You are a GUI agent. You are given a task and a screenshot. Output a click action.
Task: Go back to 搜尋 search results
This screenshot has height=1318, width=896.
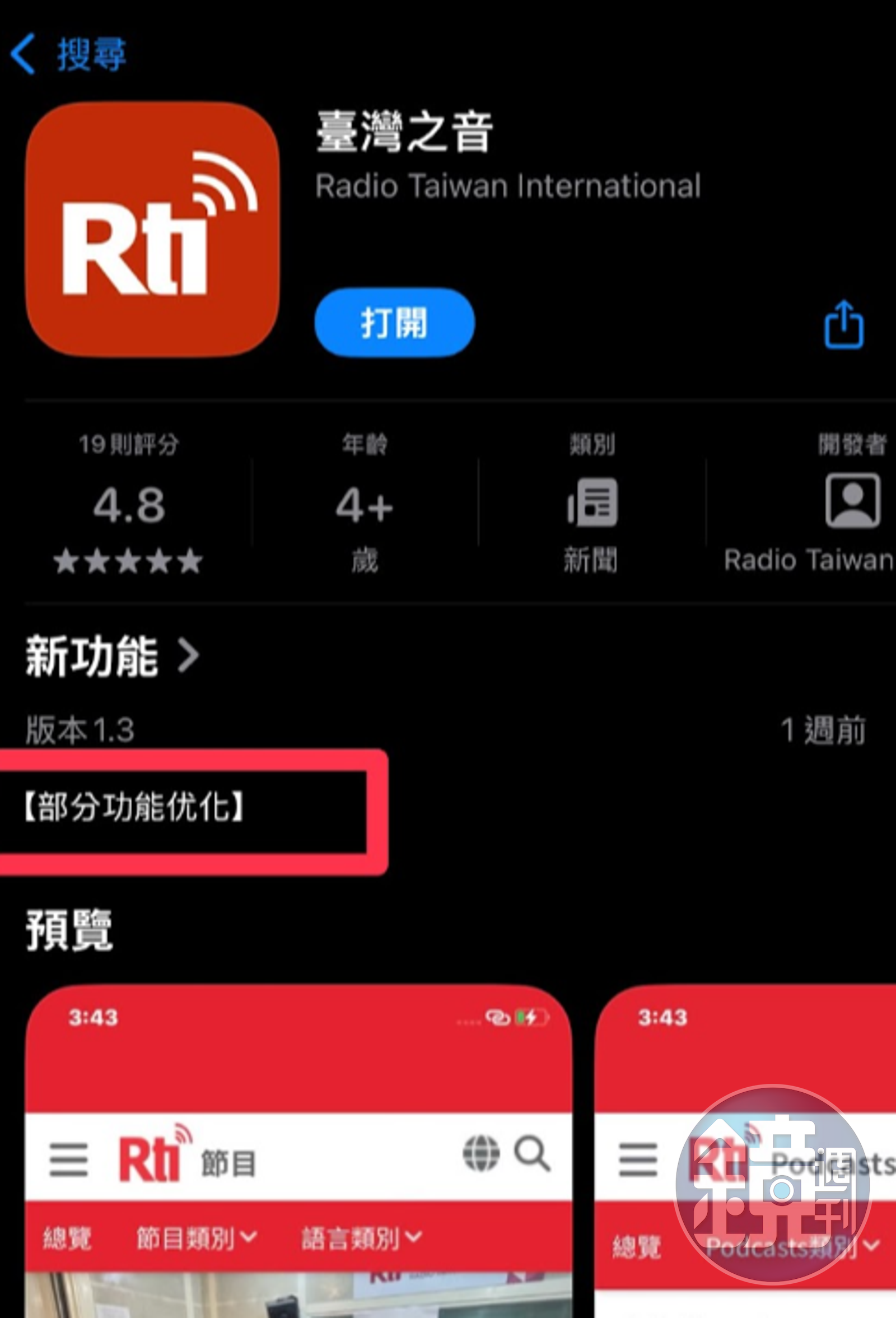(x=68, y=54)
